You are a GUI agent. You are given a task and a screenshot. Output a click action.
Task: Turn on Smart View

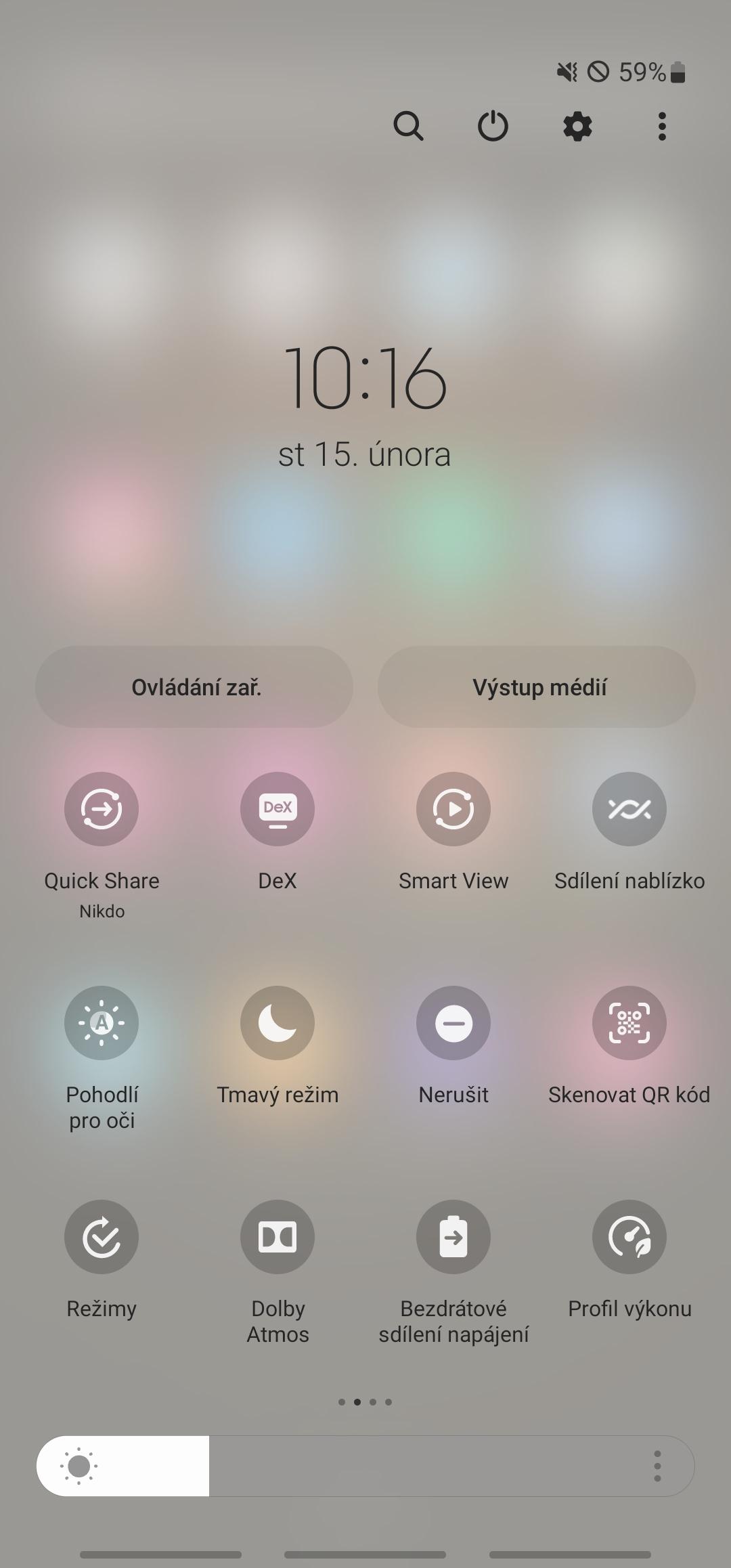(453, 809)
